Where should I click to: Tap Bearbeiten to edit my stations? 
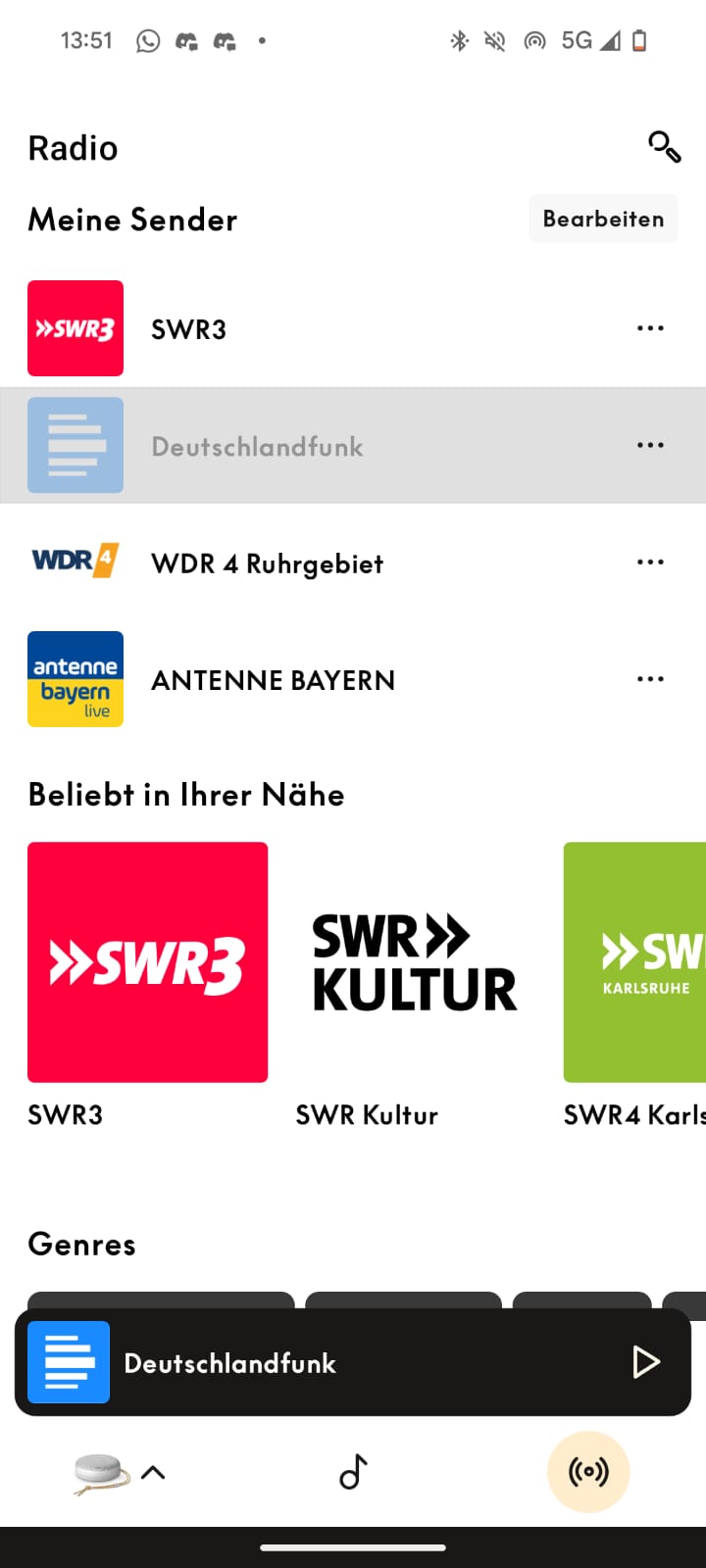click(x=603, y=219)
